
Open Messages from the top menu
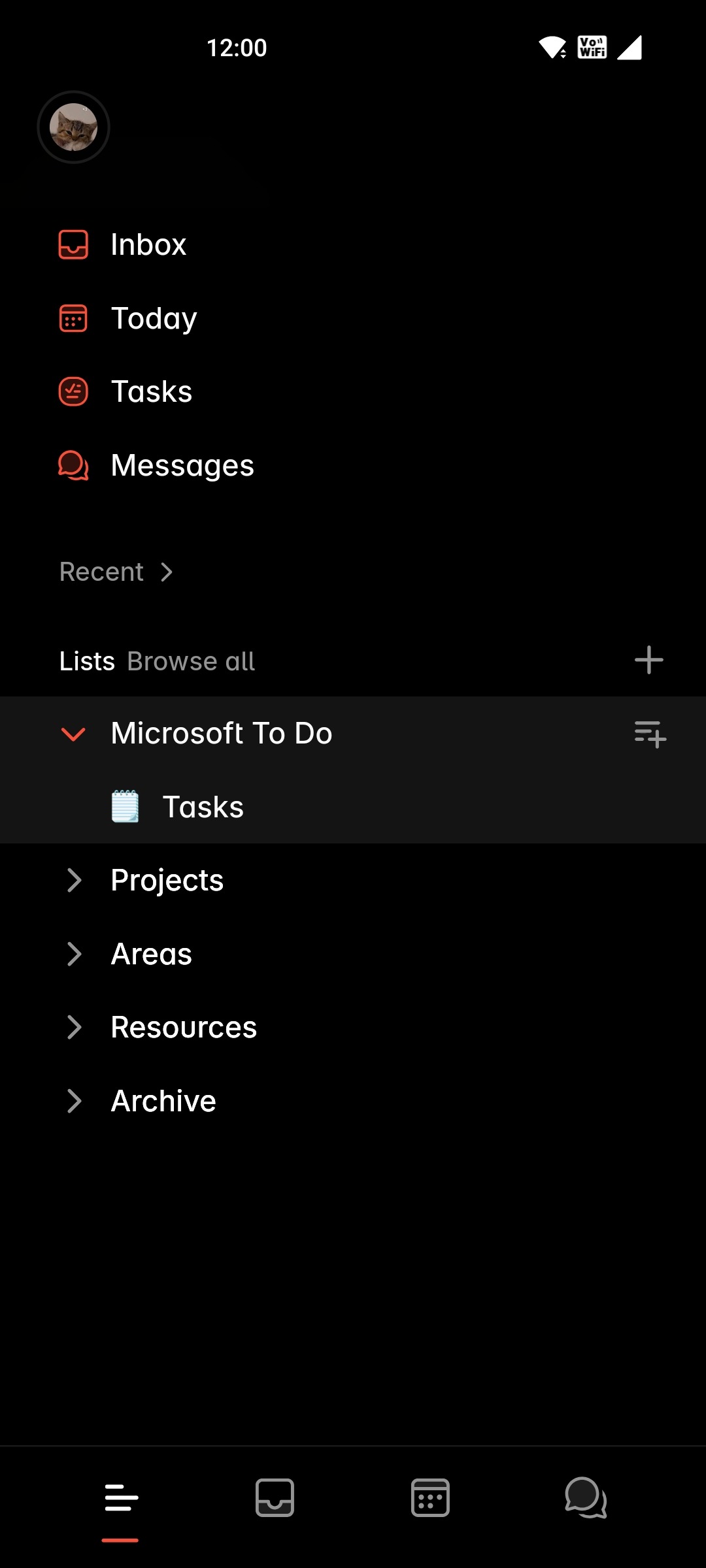click(182, 466)
